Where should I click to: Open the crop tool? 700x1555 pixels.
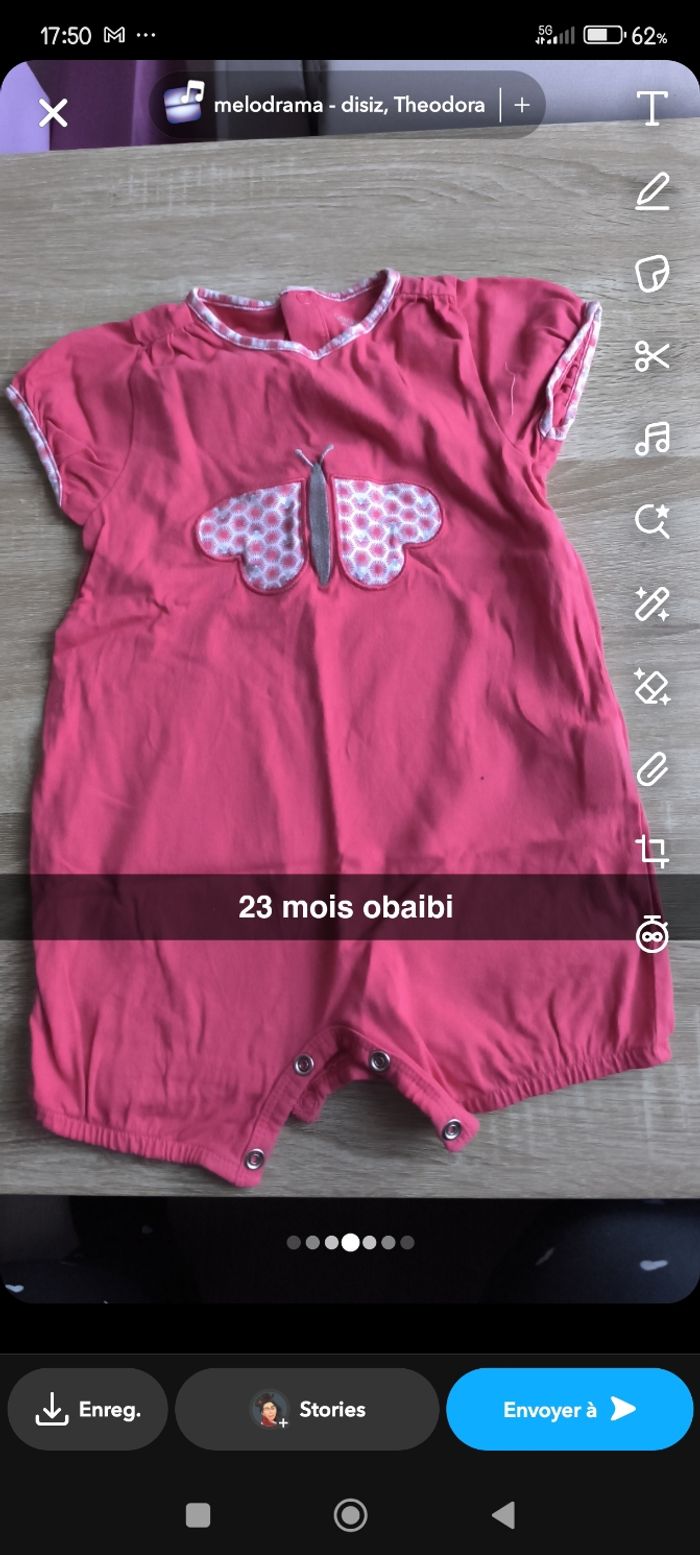pos(652,852)
